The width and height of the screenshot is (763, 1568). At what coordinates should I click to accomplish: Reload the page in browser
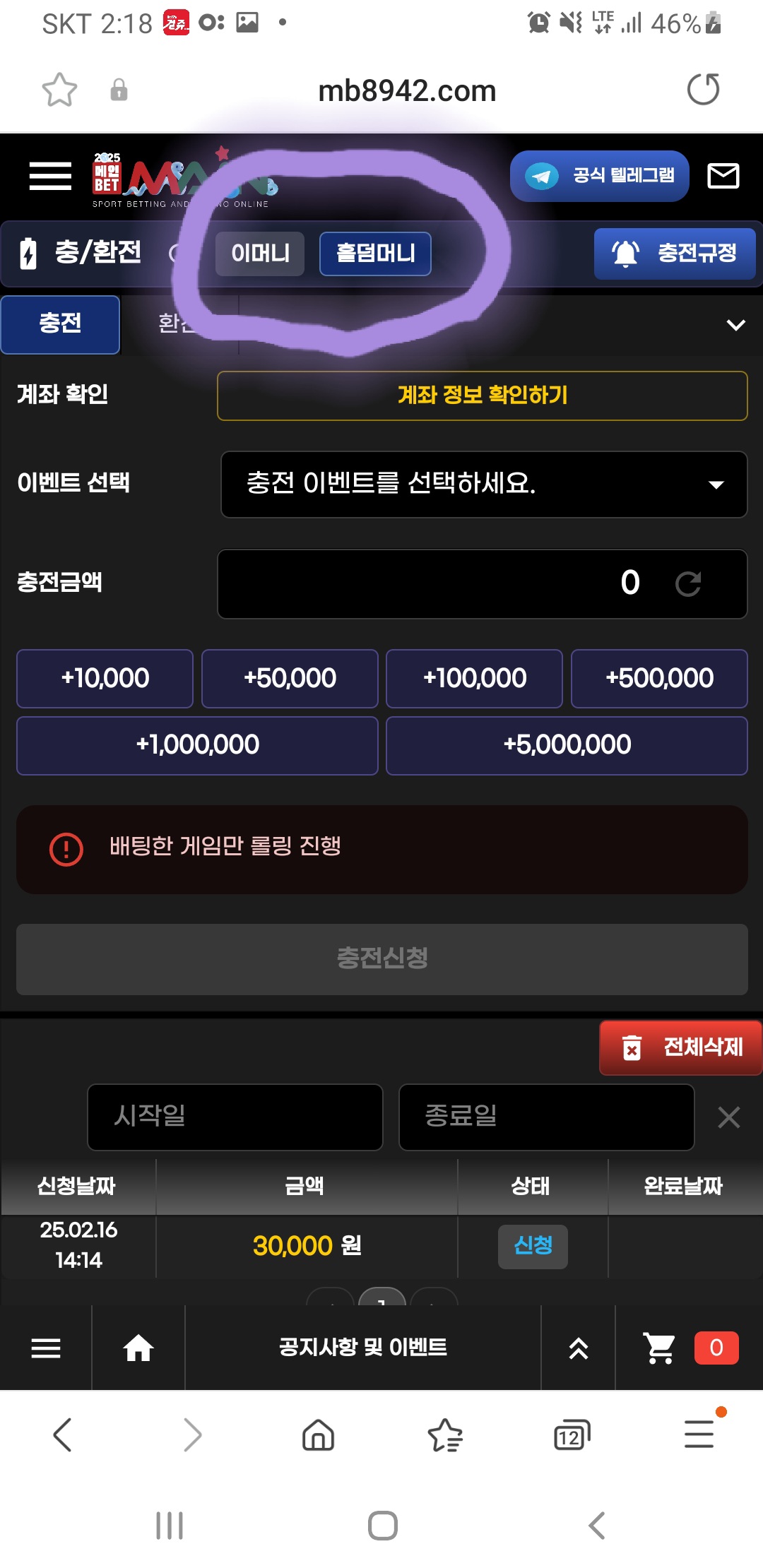click(703, 90)
